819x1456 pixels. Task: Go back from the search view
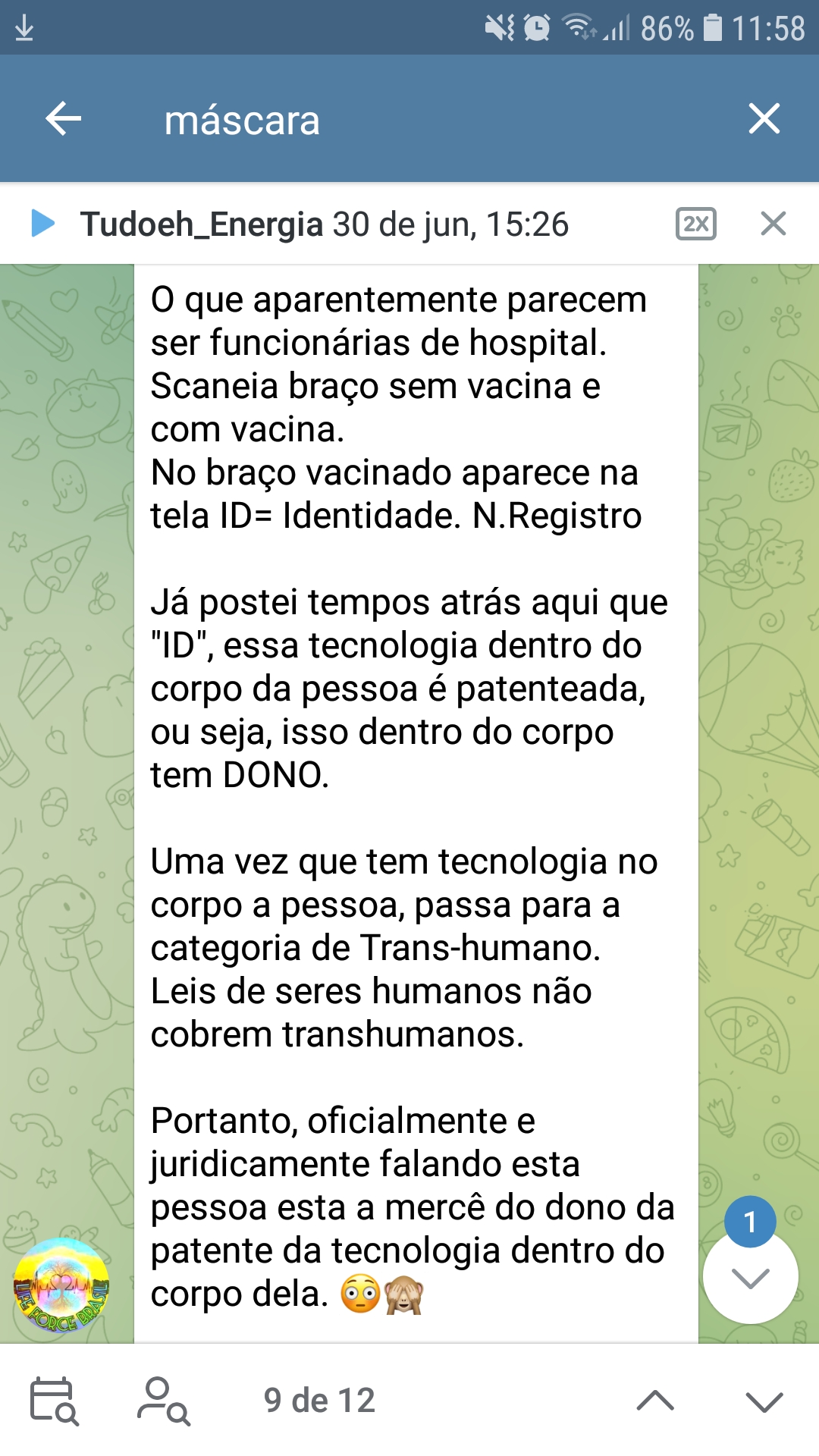click(64, 119)
